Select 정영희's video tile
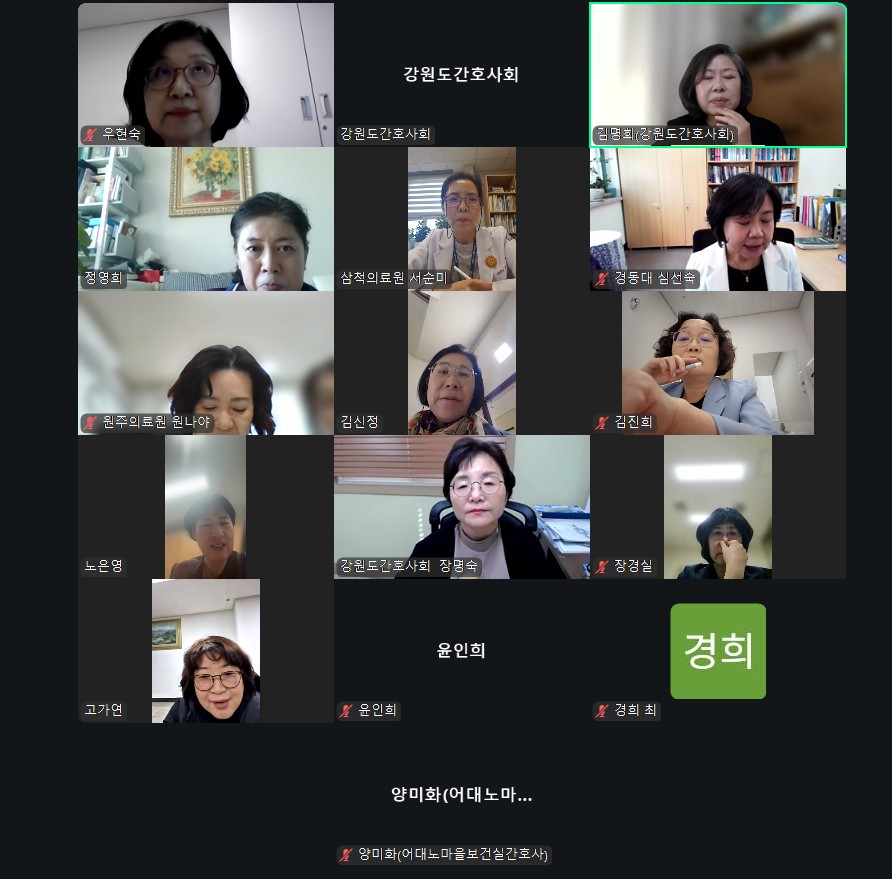 click(206, 219)
